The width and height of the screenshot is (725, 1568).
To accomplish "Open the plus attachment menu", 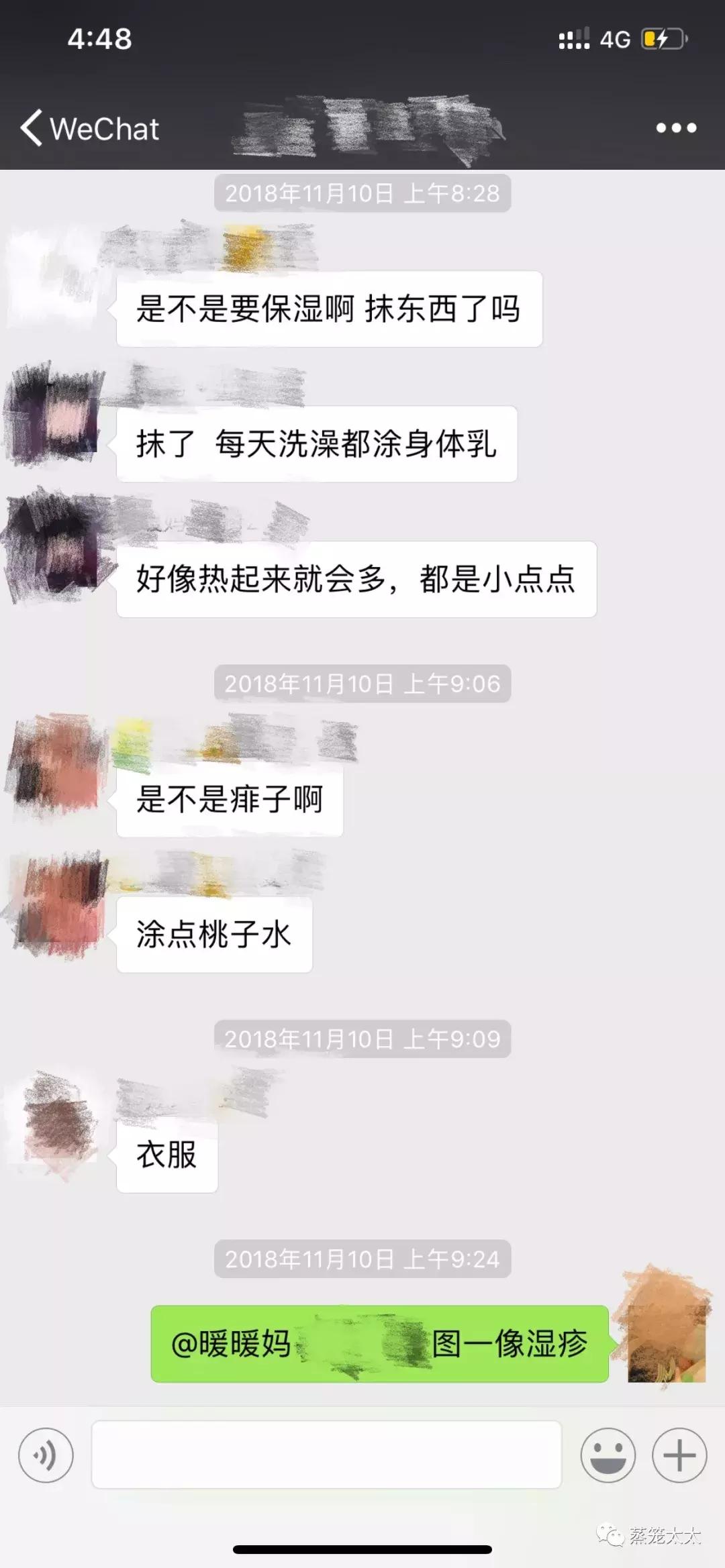I will click(x=679, y=1455).
